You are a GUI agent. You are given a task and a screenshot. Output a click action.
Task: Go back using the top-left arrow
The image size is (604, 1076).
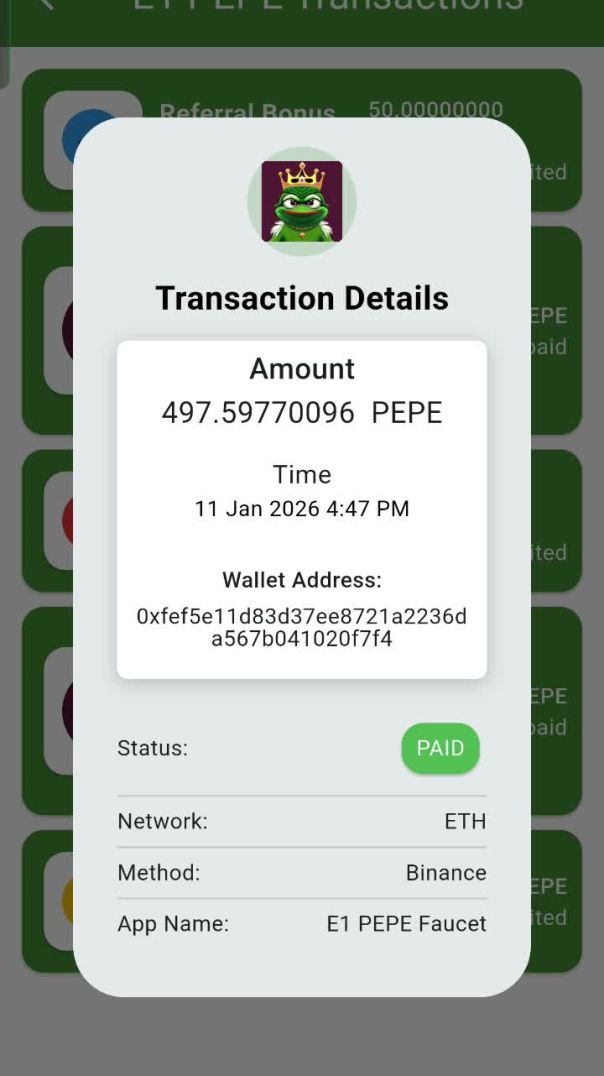(45, 5)
